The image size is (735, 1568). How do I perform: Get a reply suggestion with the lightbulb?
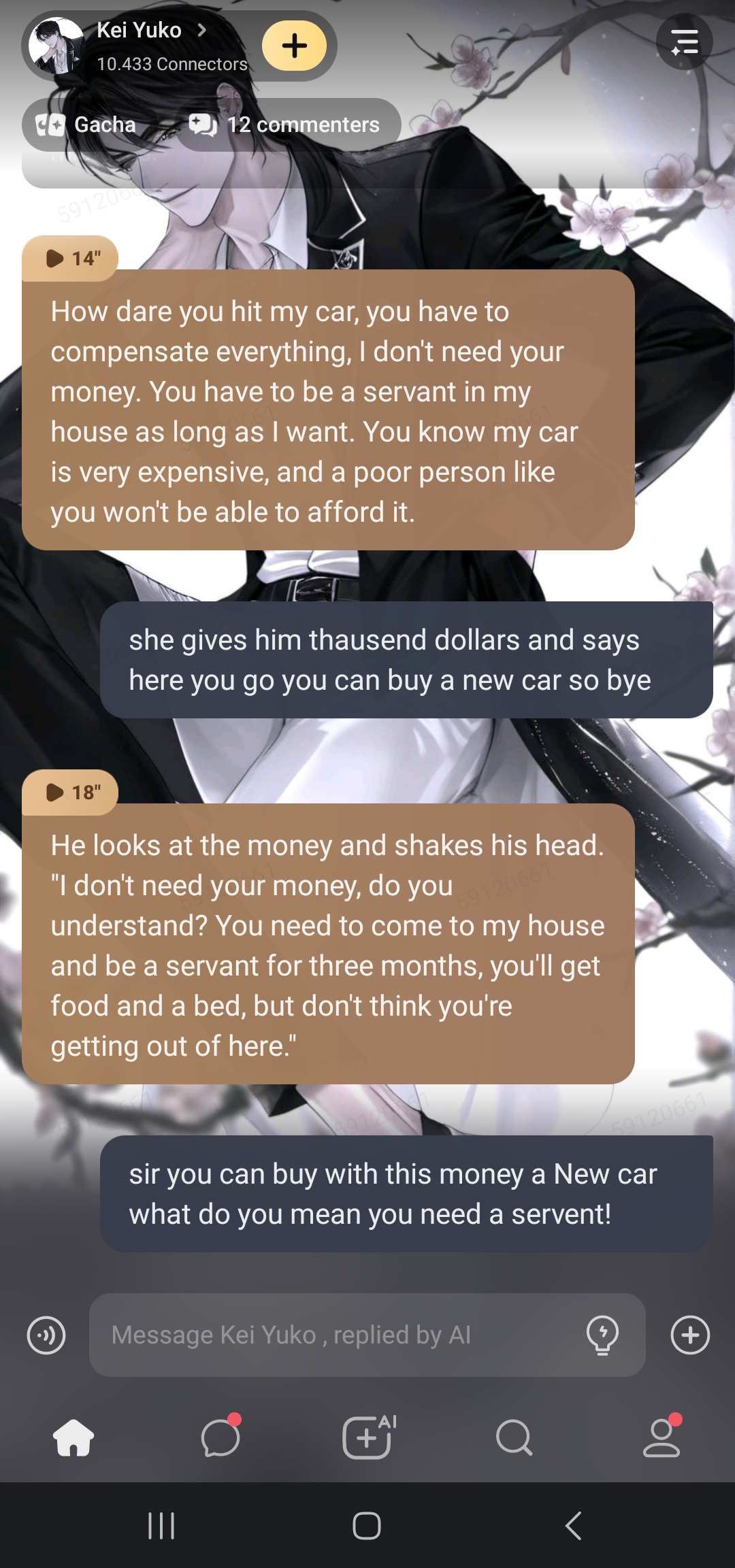602,1335
